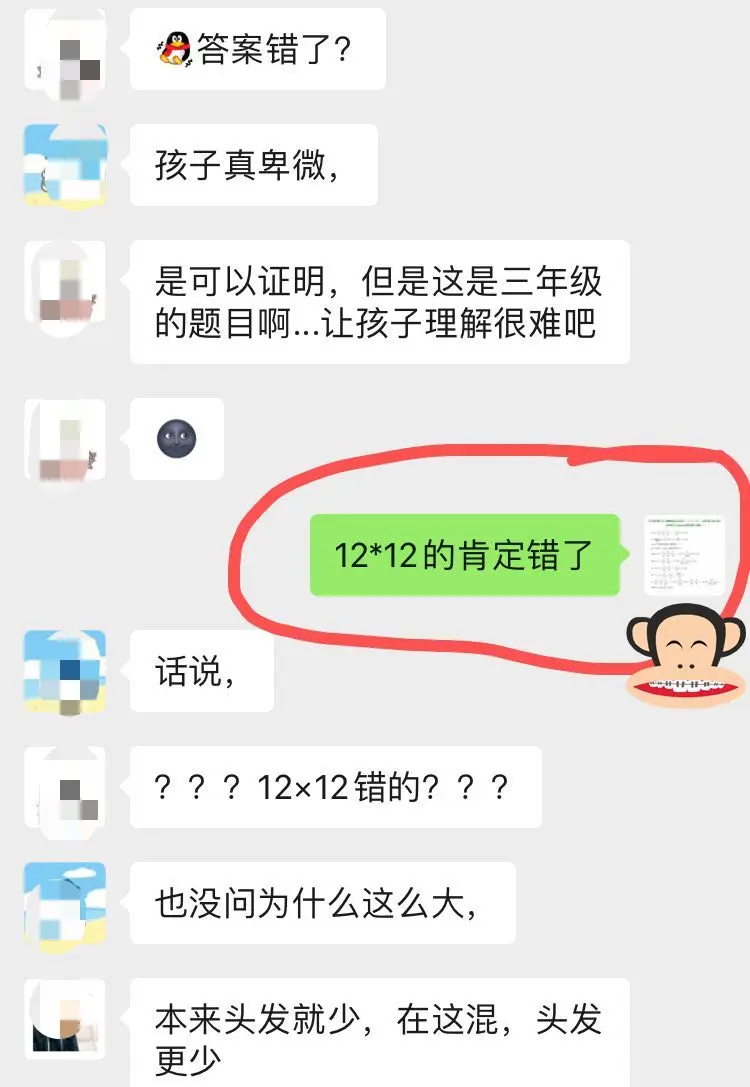Open avatar of sender of '答案错了?'
This screenshot has height=1087, width=750.
coord(65,50)
